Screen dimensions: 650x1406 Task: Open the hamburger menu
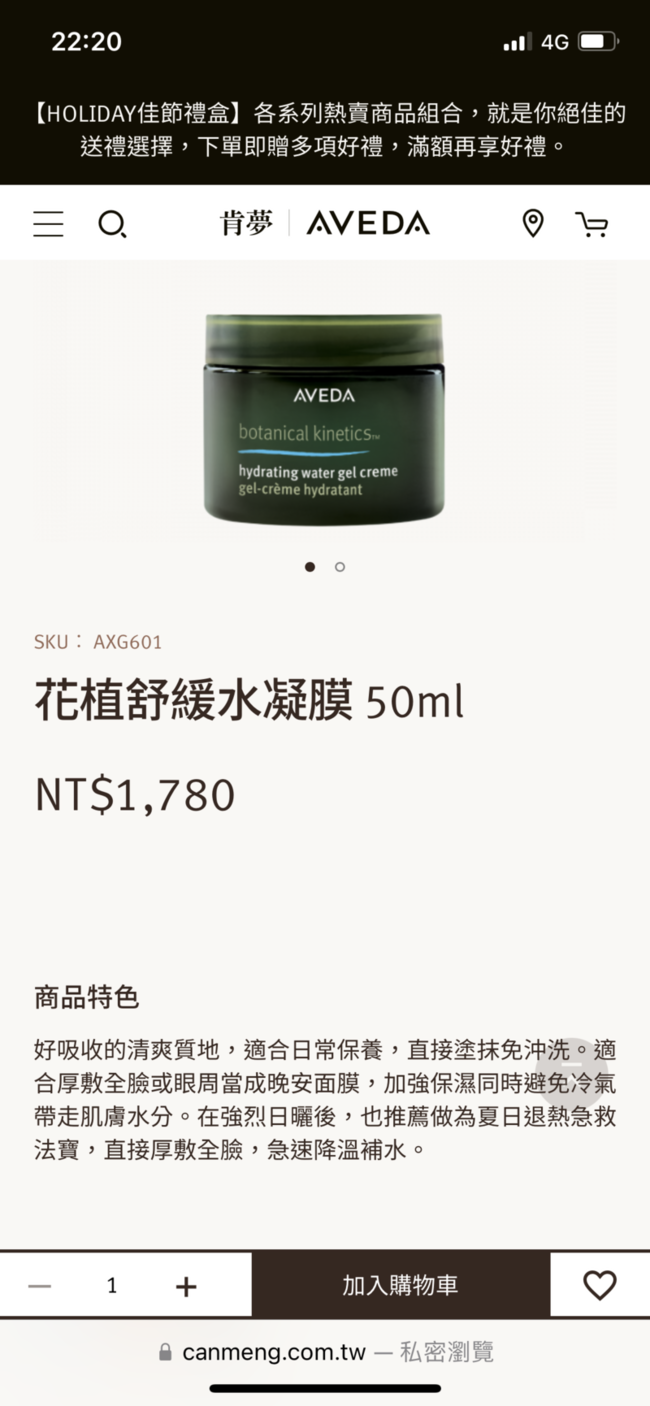[48, 223]
